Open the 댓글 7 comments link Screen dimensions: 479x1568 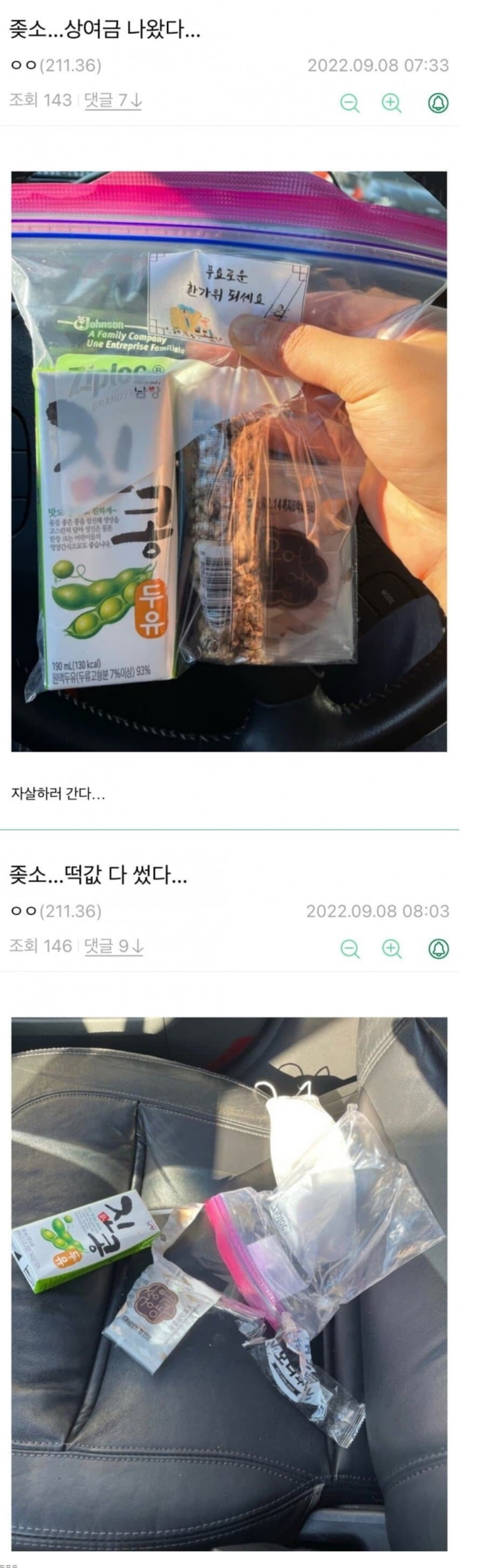pyautogui.click(x=113, y=100)
